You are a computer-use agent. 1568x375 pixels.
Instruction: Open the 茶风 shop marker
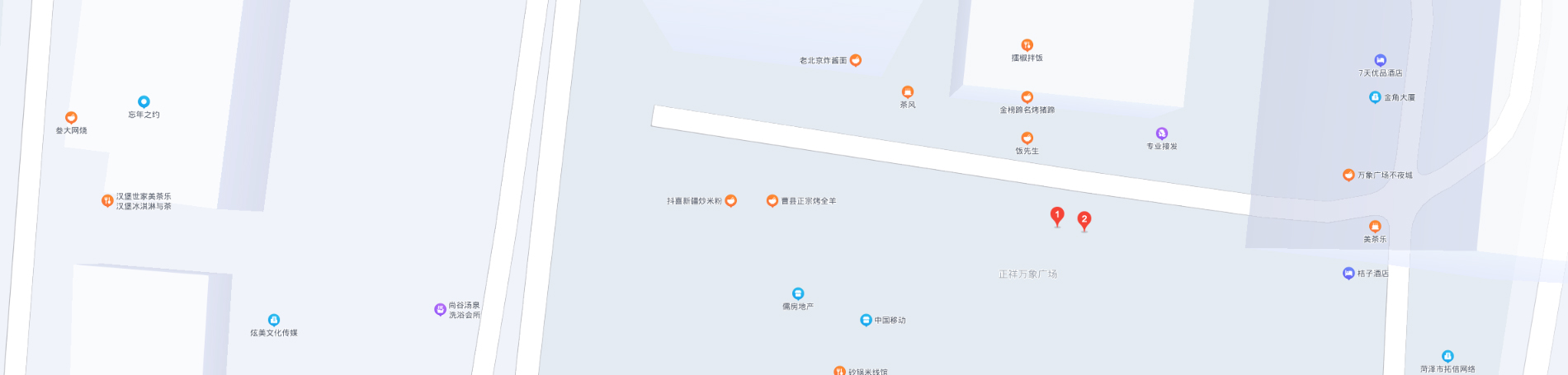pyautogui.click(x=908, y=91)
